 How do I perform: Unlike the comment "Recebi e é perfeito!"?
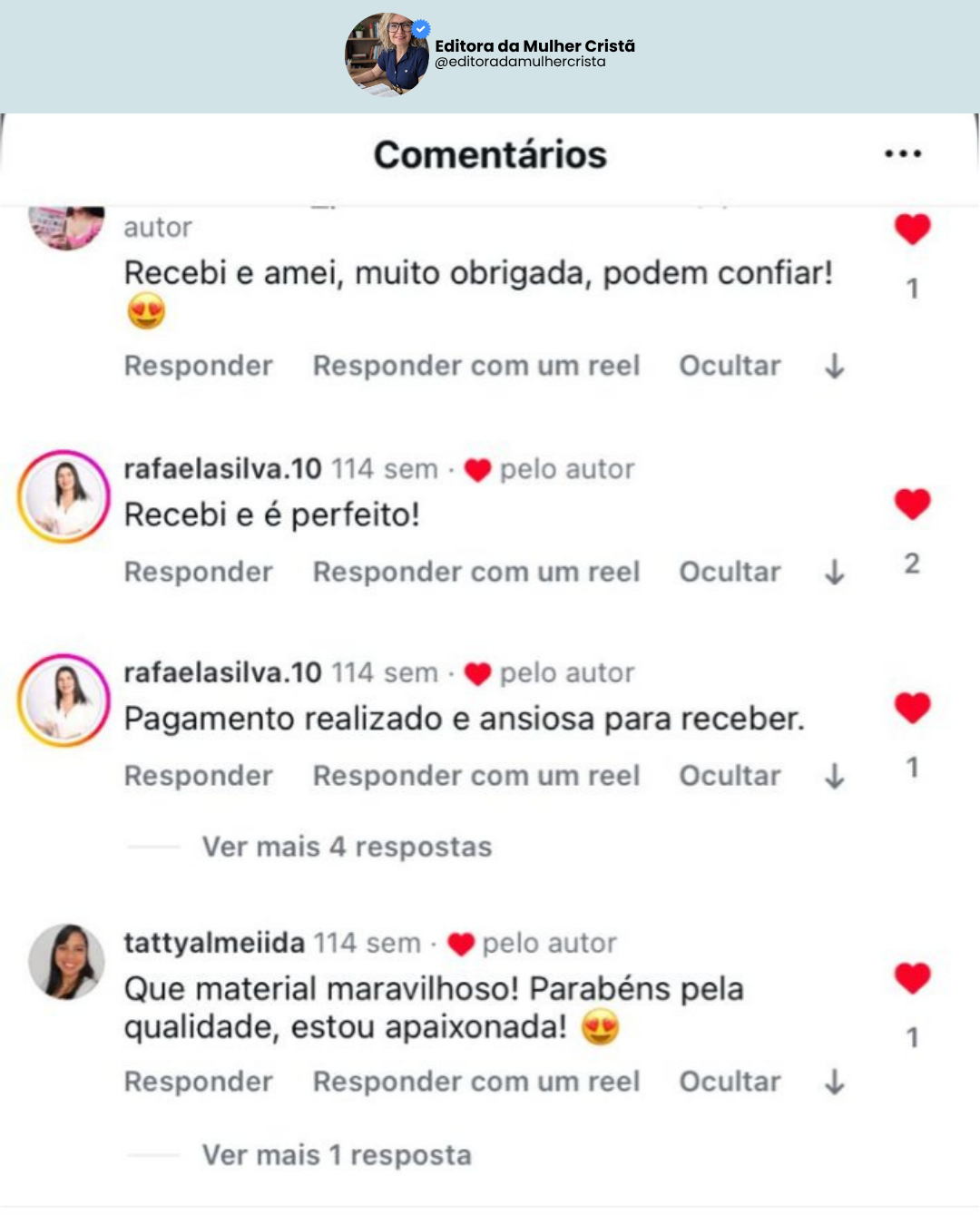coord(911,501)
